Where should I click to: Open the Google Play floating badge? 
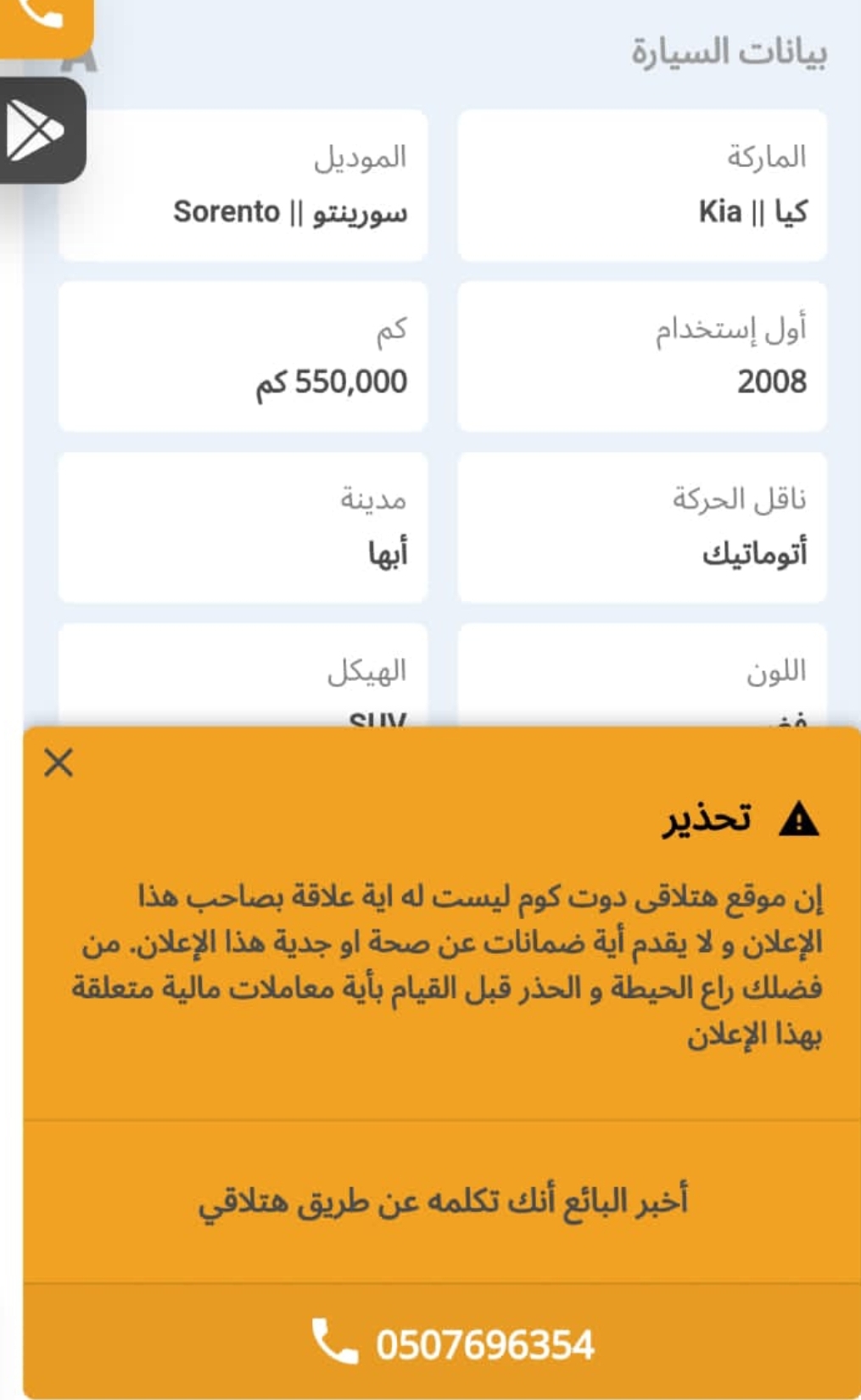40,131
